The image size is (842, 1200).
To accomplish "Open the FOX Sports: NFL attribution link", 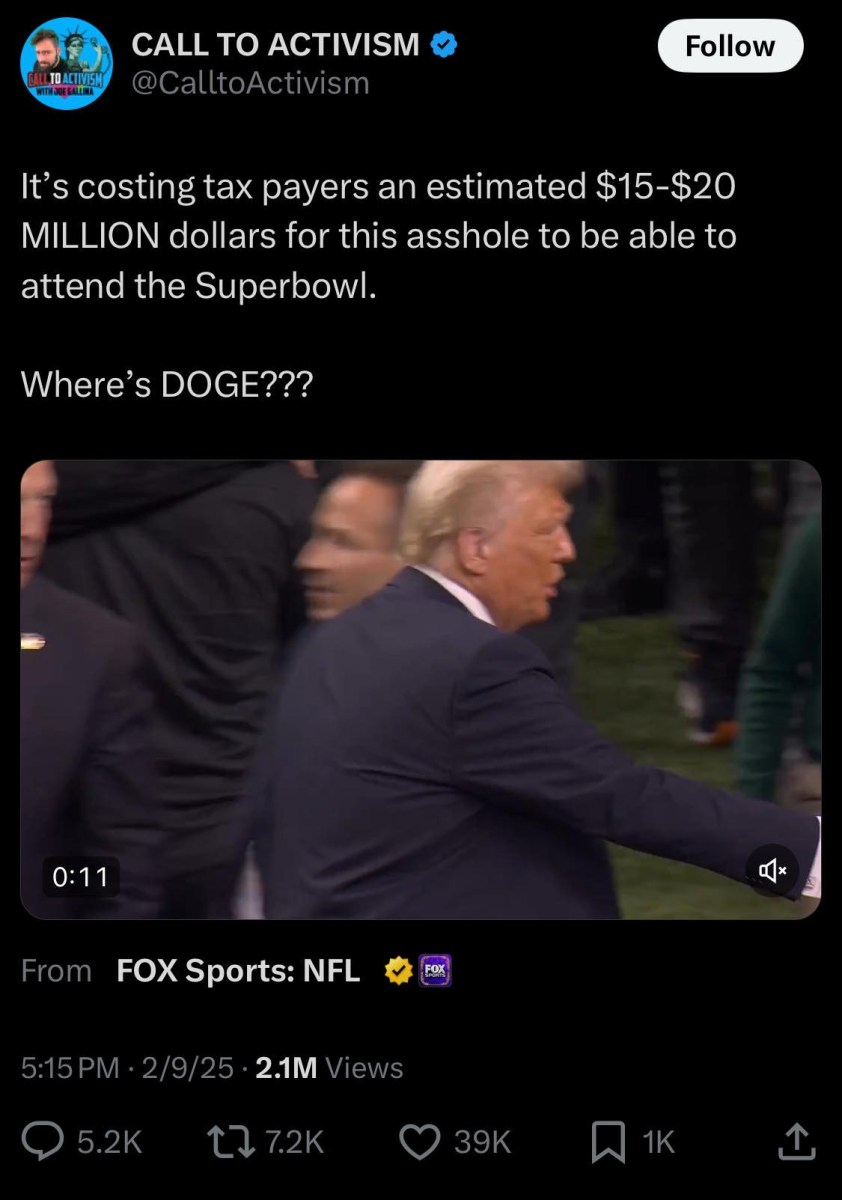I will pyautogui.click(x=238, y=970).
